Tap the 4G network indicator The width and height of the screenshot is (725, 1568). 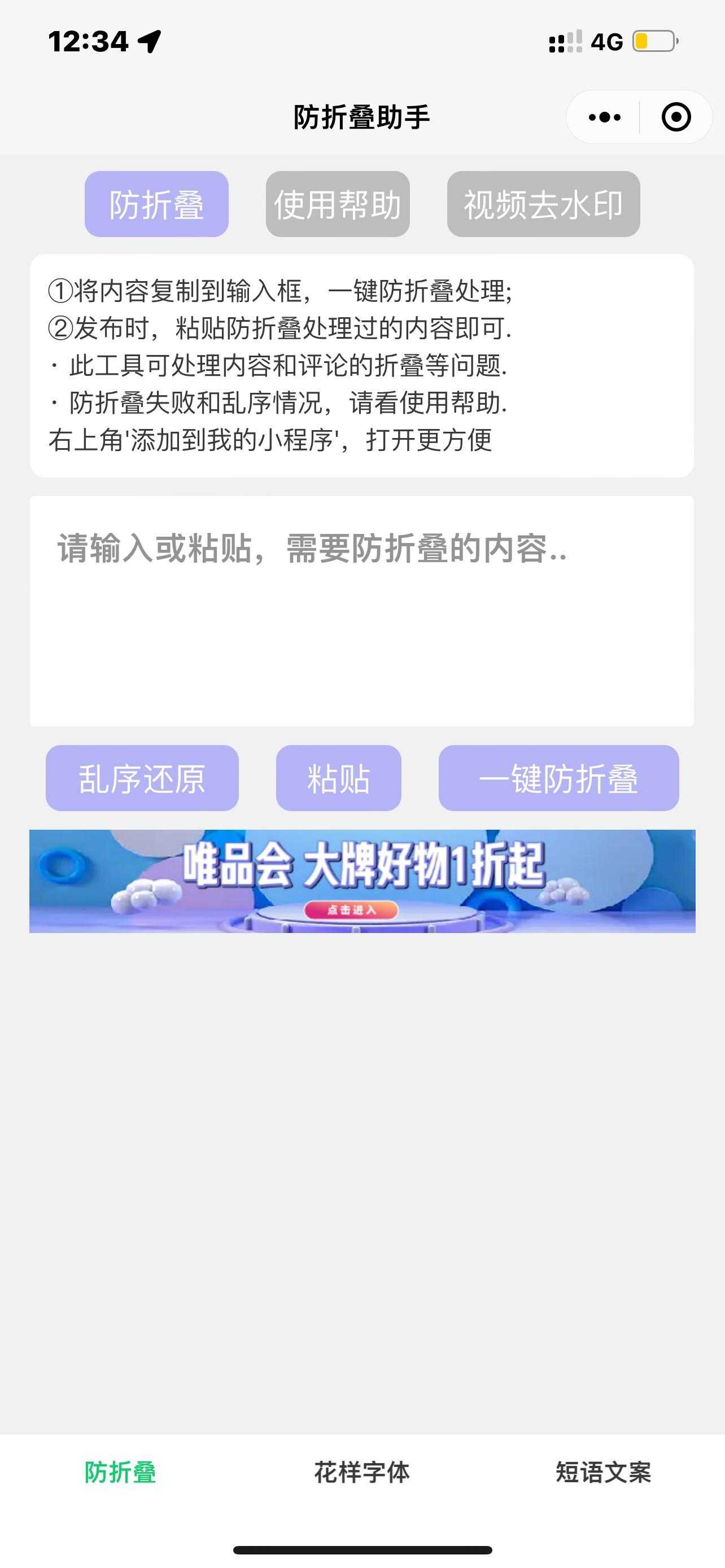[605, 41]
